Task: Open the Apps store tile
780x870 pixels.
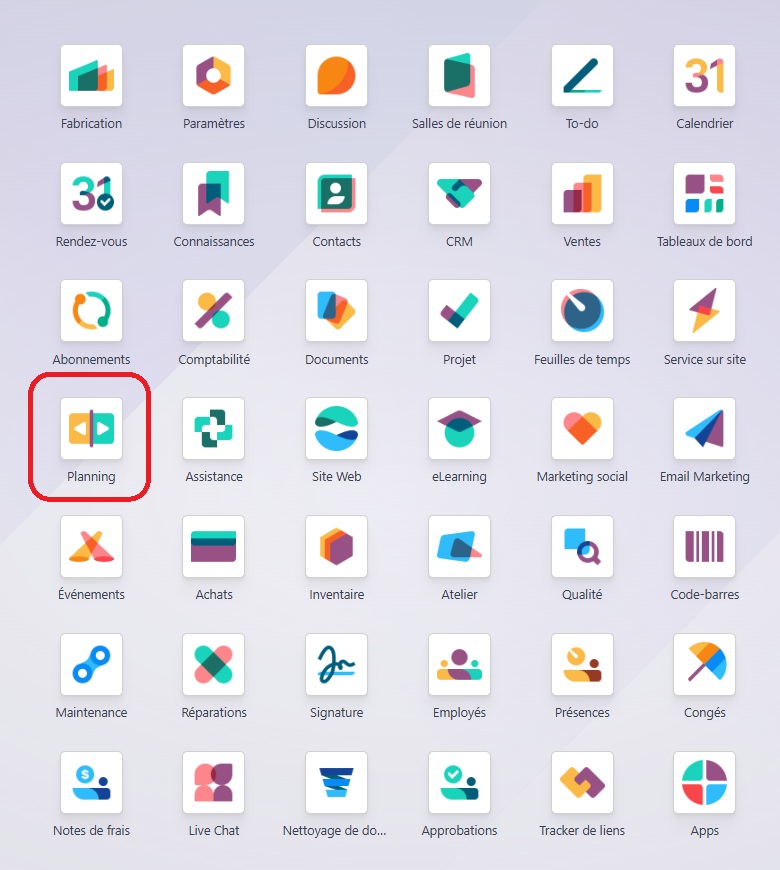Action: coord(704,783)
